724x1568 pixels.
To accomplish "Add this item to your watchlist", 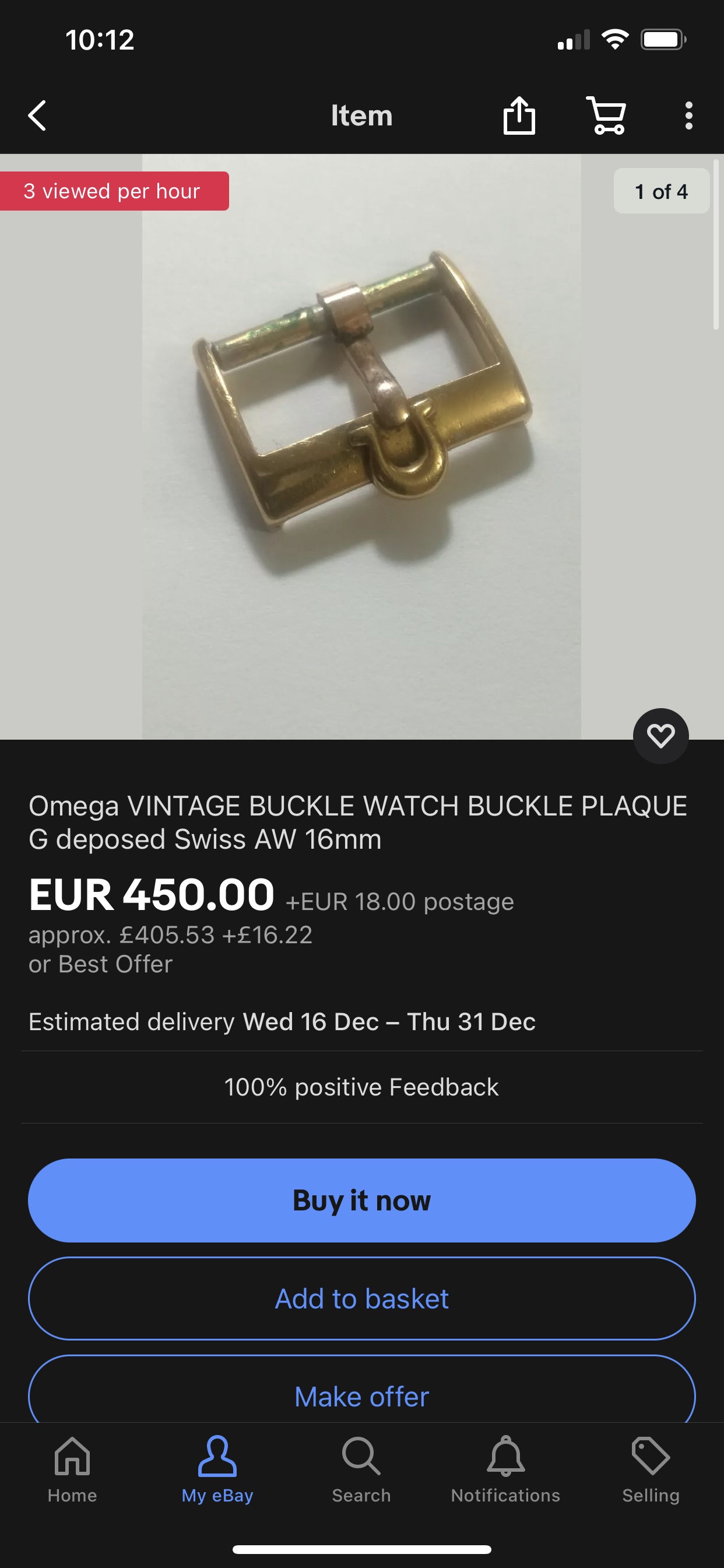I will pos(660,736).
